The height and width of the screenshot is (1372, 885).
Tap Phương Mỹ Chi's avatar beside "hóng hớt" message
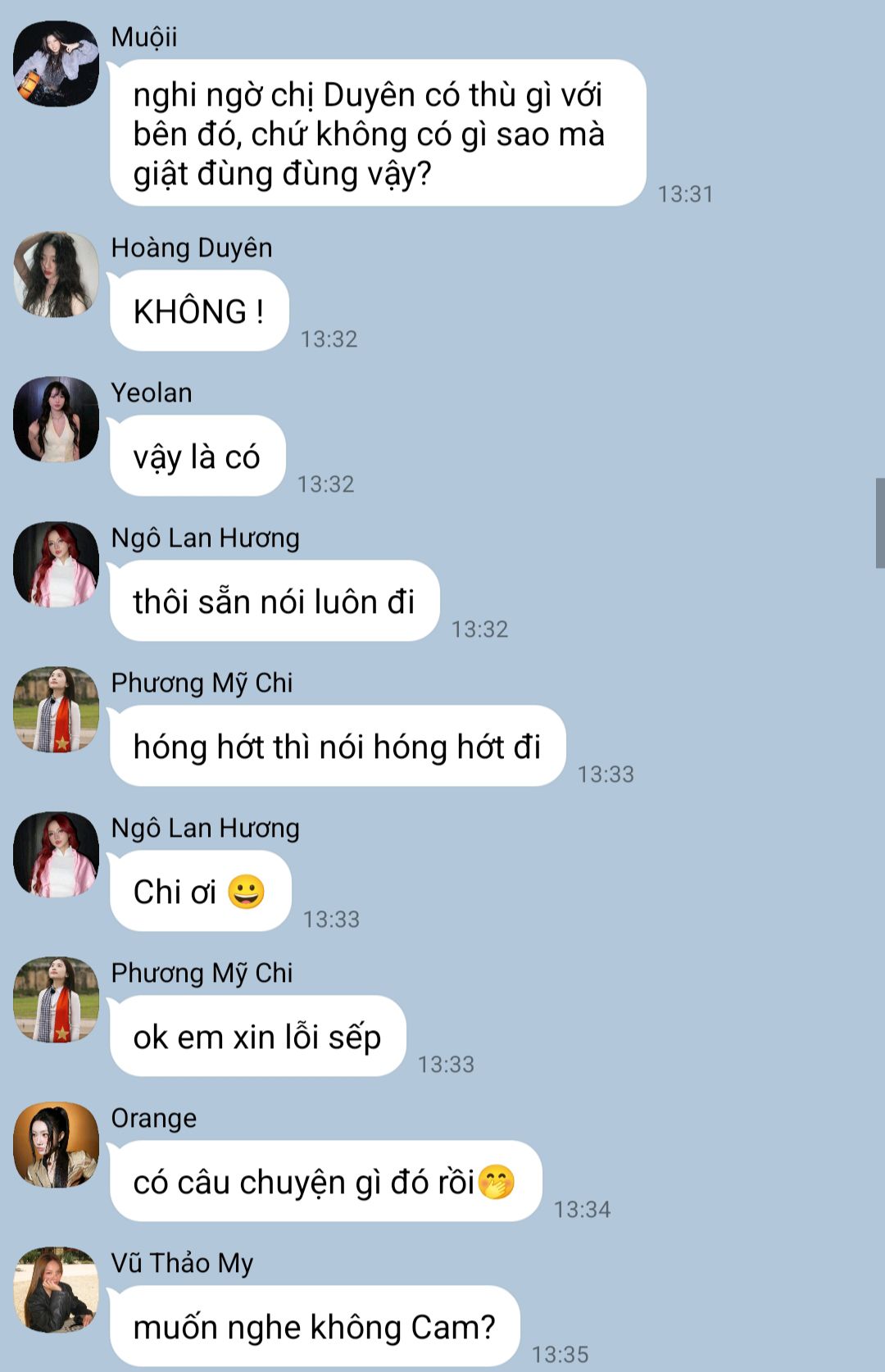pyautogui.click(x=56, y=710)
